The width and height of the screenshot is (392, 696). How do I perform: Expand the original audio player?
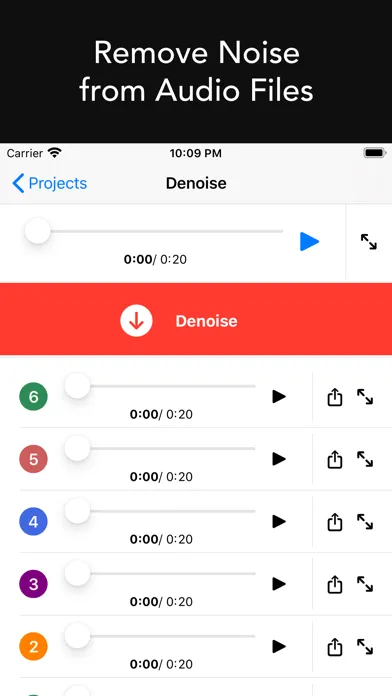click(368, 242)
